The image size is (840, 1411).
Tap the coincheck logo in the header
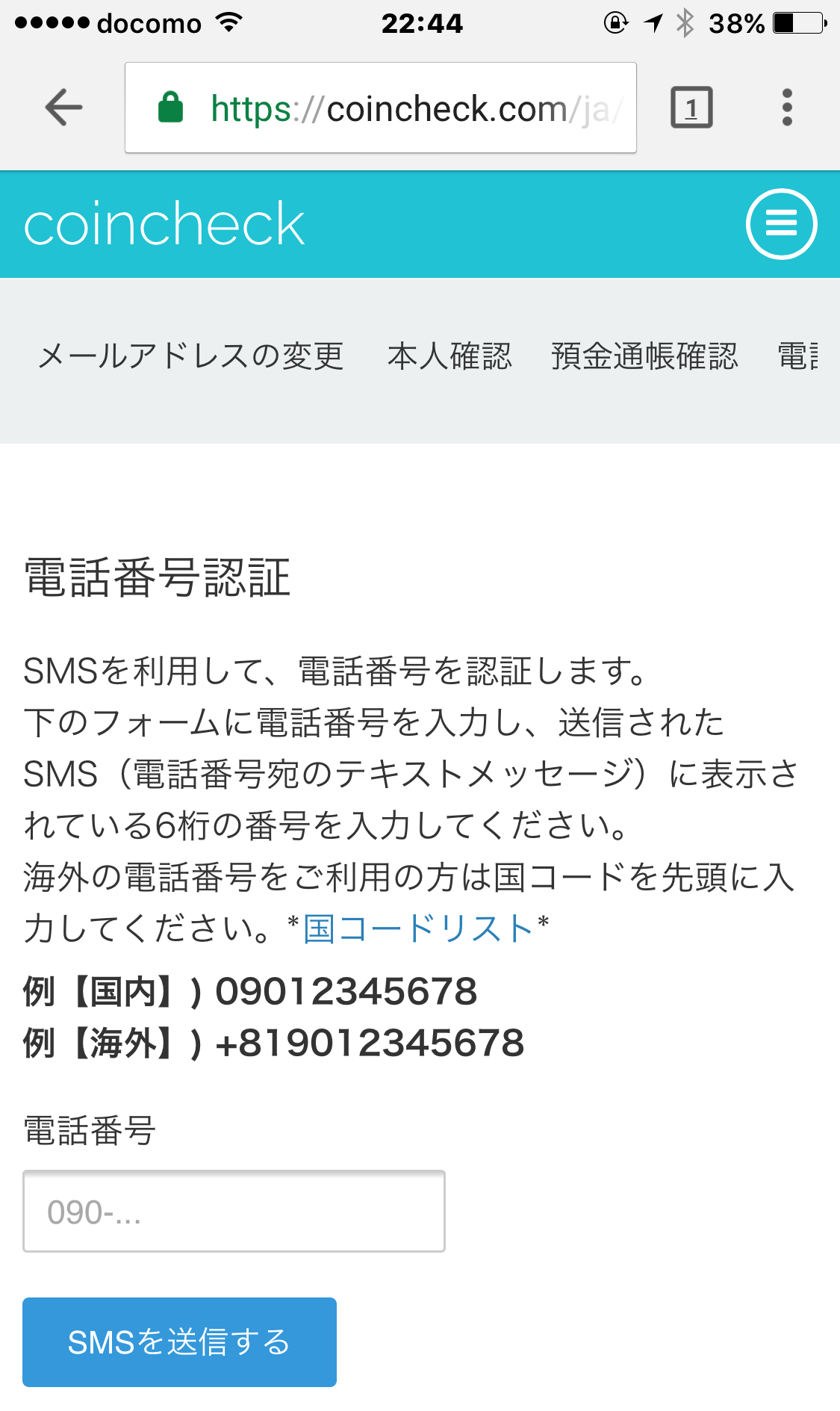164,224
